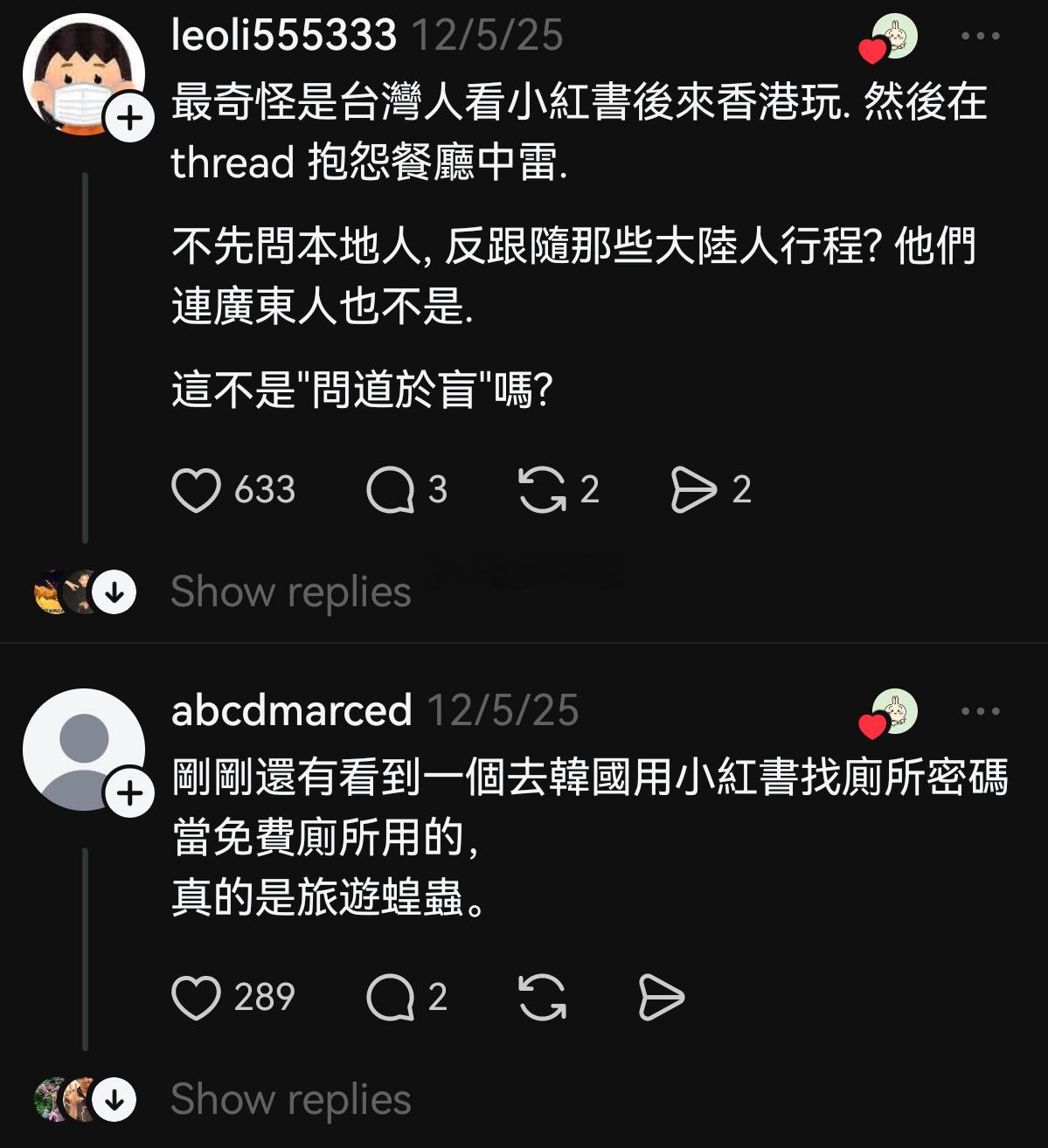Screen dimensions: 1048x1148
Task: Tap the down arrow beside reply avatars
Action: (113, 591)
